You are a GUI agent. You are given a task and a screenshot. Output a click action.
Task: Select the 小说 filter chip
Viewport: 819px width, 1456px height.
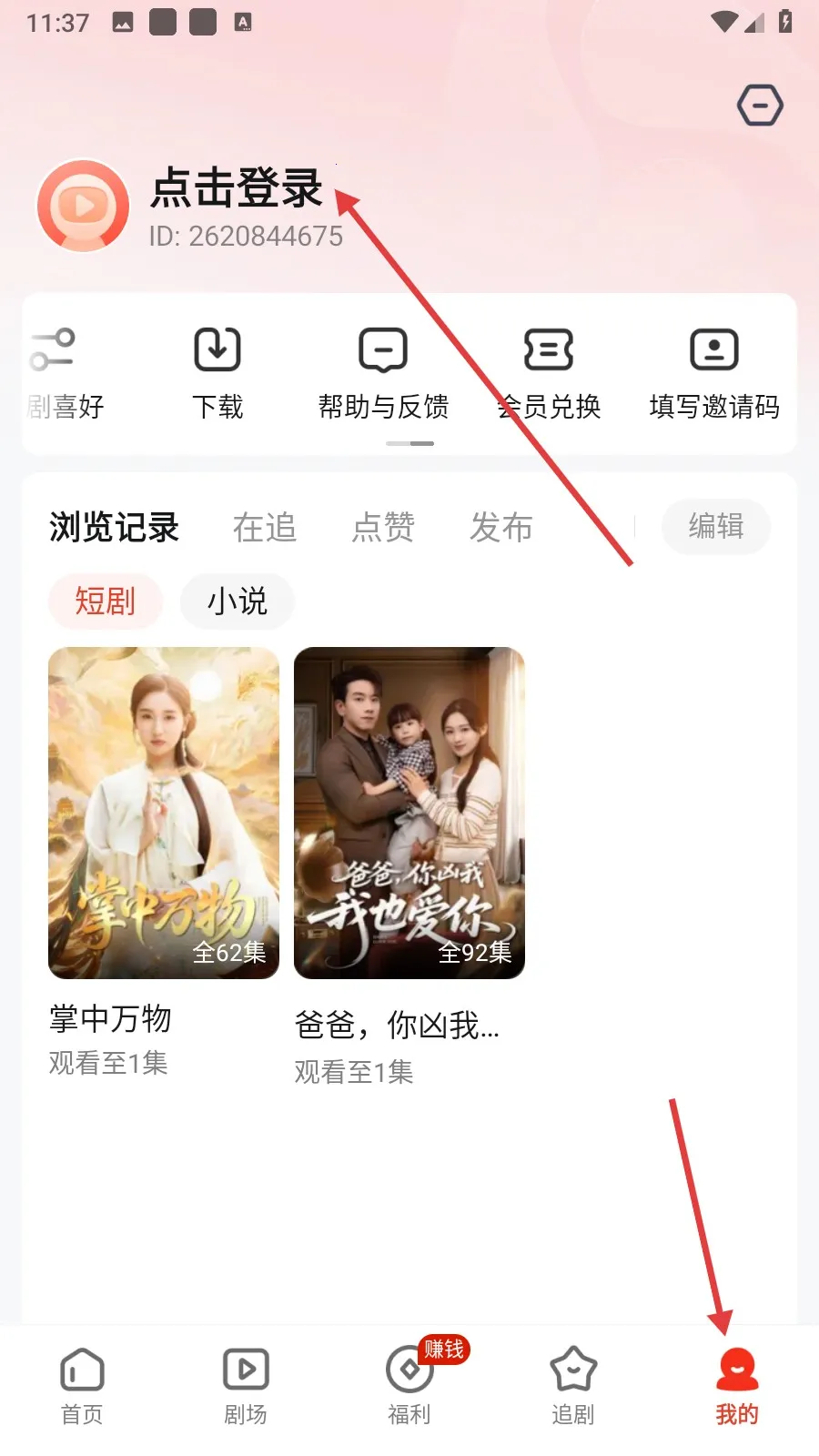(x=238, y=602)
